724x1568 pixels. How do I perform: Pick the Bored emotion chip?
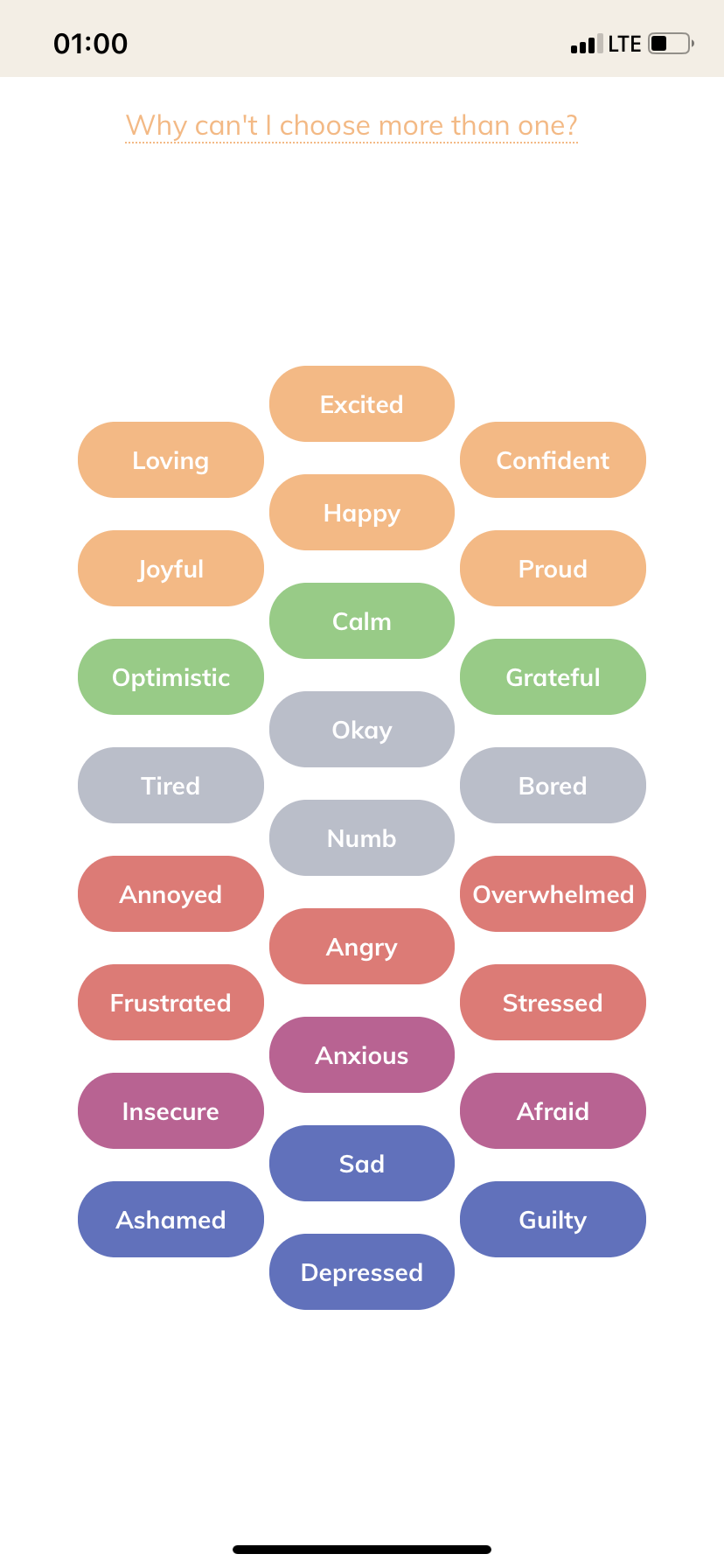click(x=553, y=786)
